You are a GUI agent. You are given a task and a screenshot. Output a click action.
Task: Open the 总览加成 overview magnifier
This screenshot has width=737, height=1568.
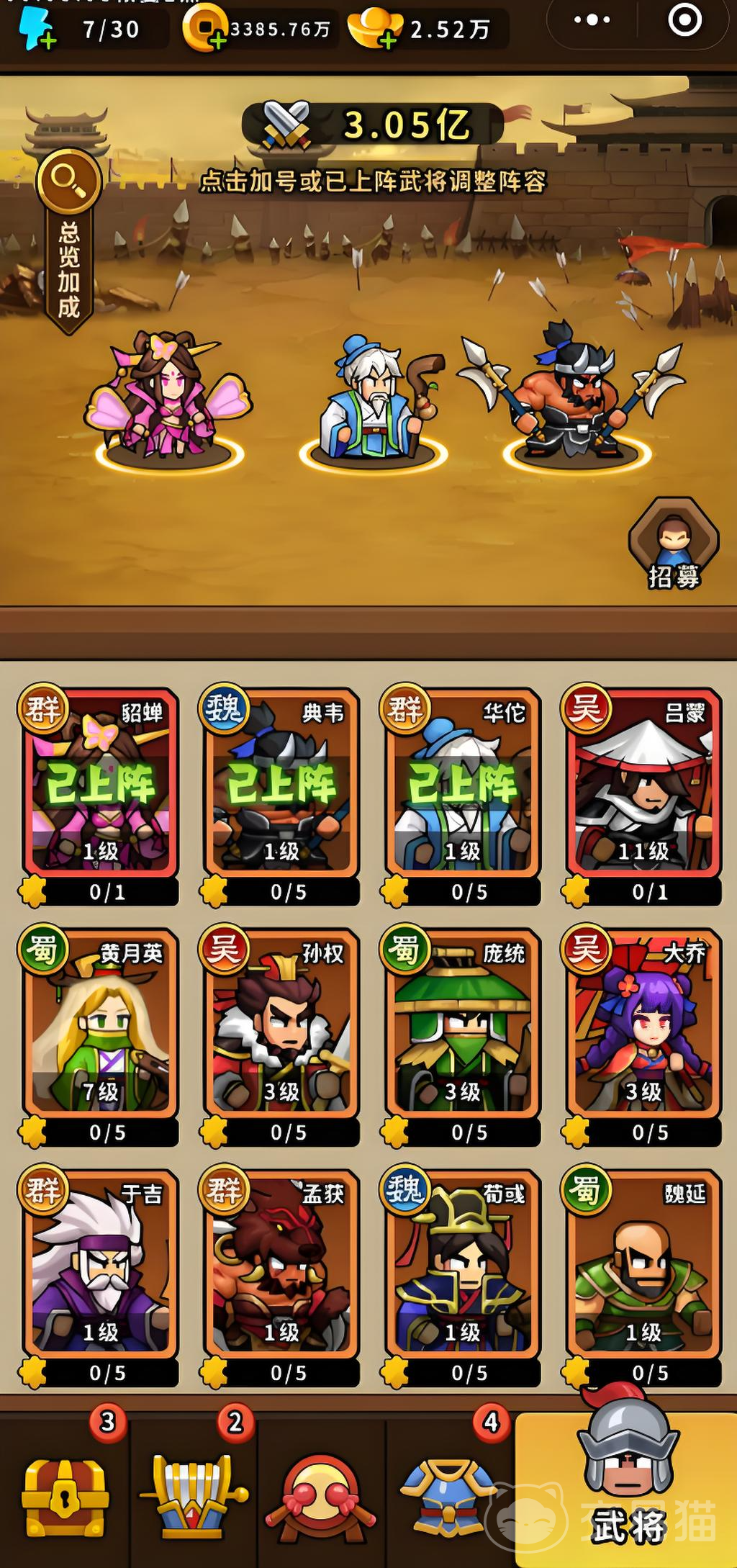[x=68, y=179]
